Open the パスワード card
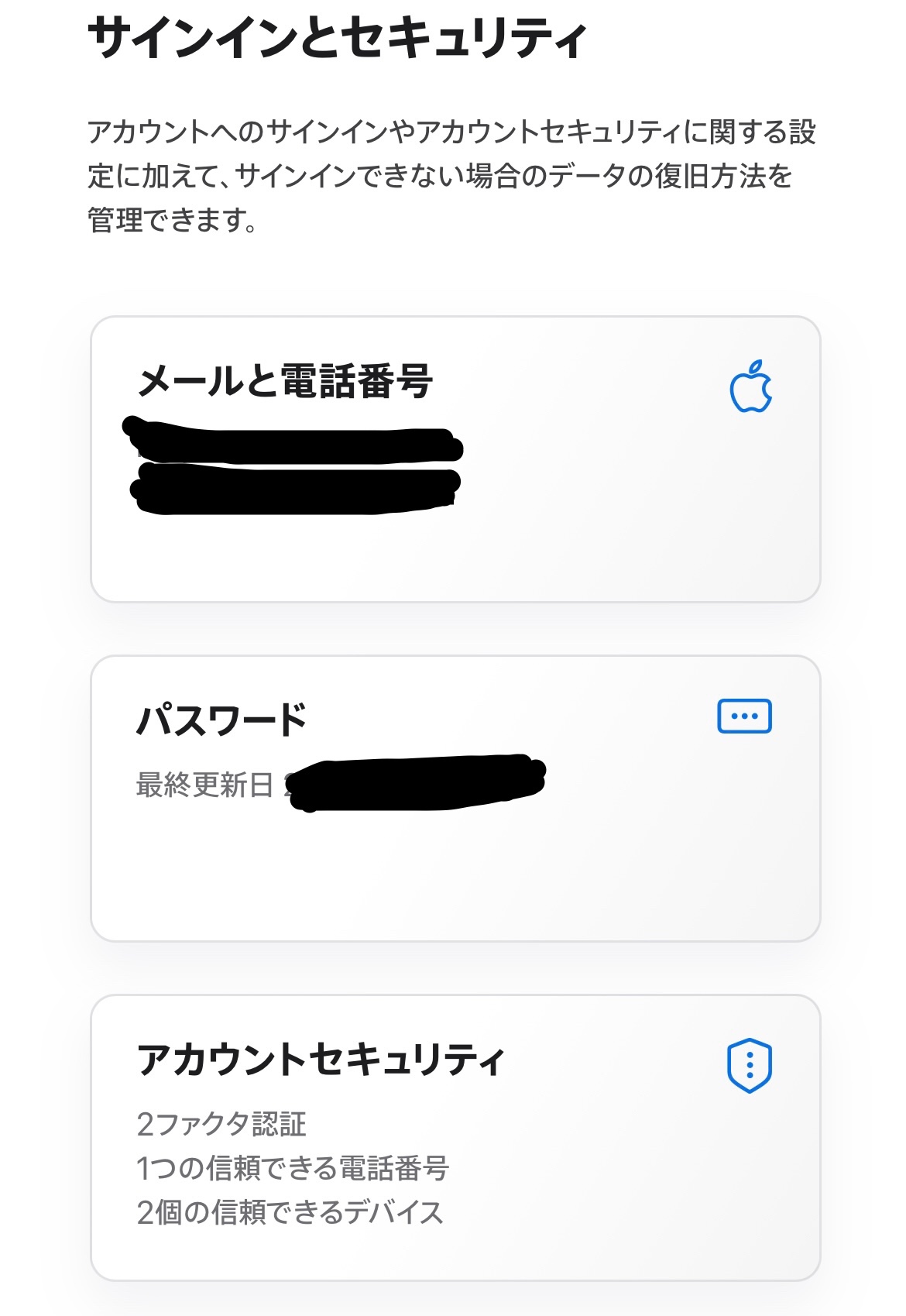The image size is (906, 1316). (x=455, y=798)
